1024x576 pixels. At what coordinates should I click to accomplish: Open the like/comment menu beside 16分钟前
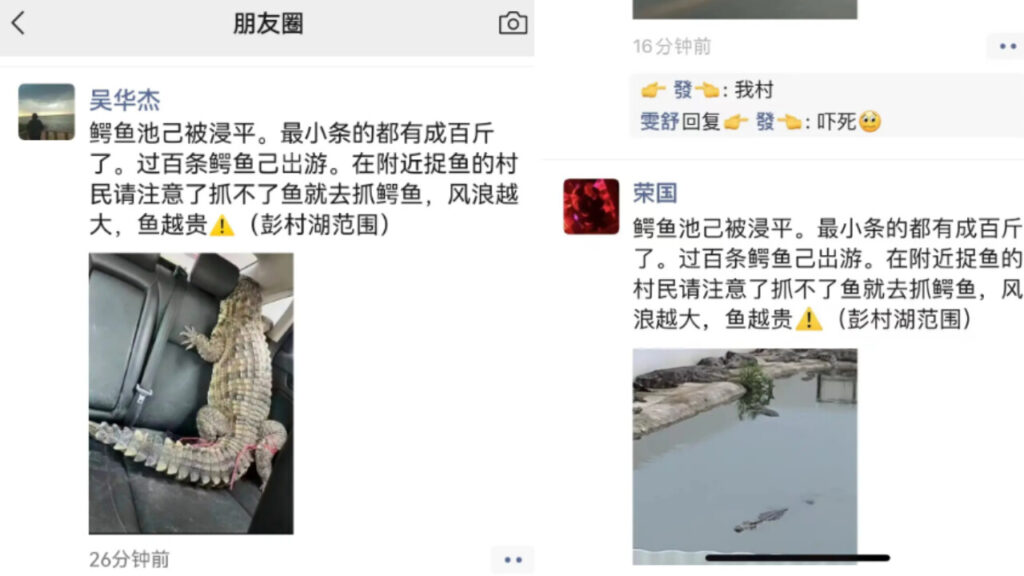click(1004, 47)
